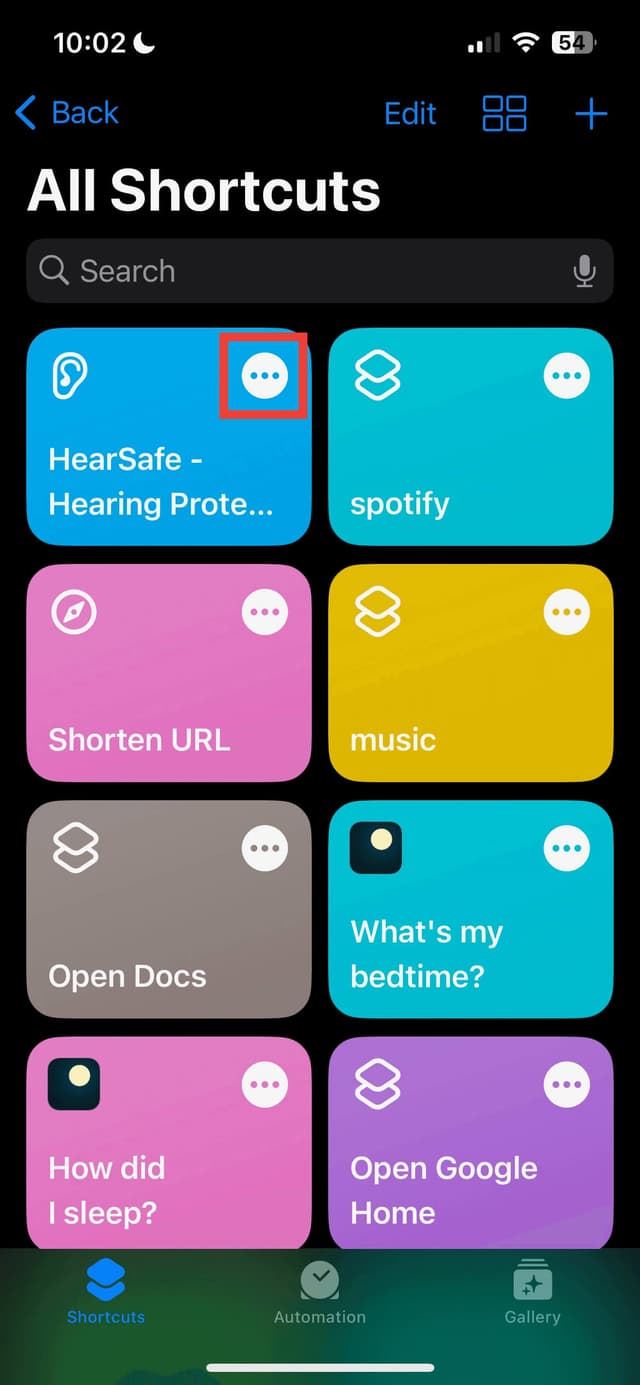Run the What's my bedtime? shortcut
This screenshot has height=1385, width=640.
point(440,950)
